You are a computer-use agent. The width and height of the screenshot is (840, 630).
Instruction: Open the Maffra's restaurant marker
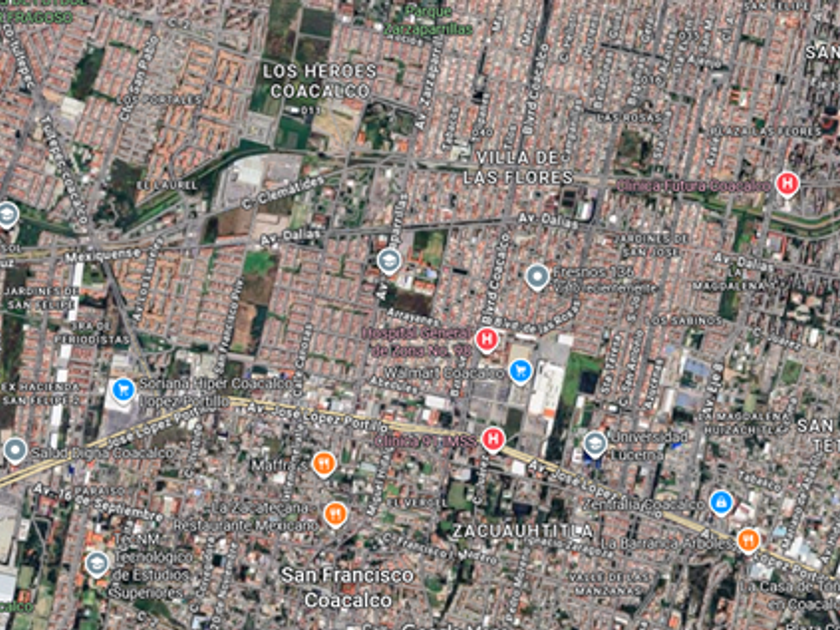click(324, 464)
